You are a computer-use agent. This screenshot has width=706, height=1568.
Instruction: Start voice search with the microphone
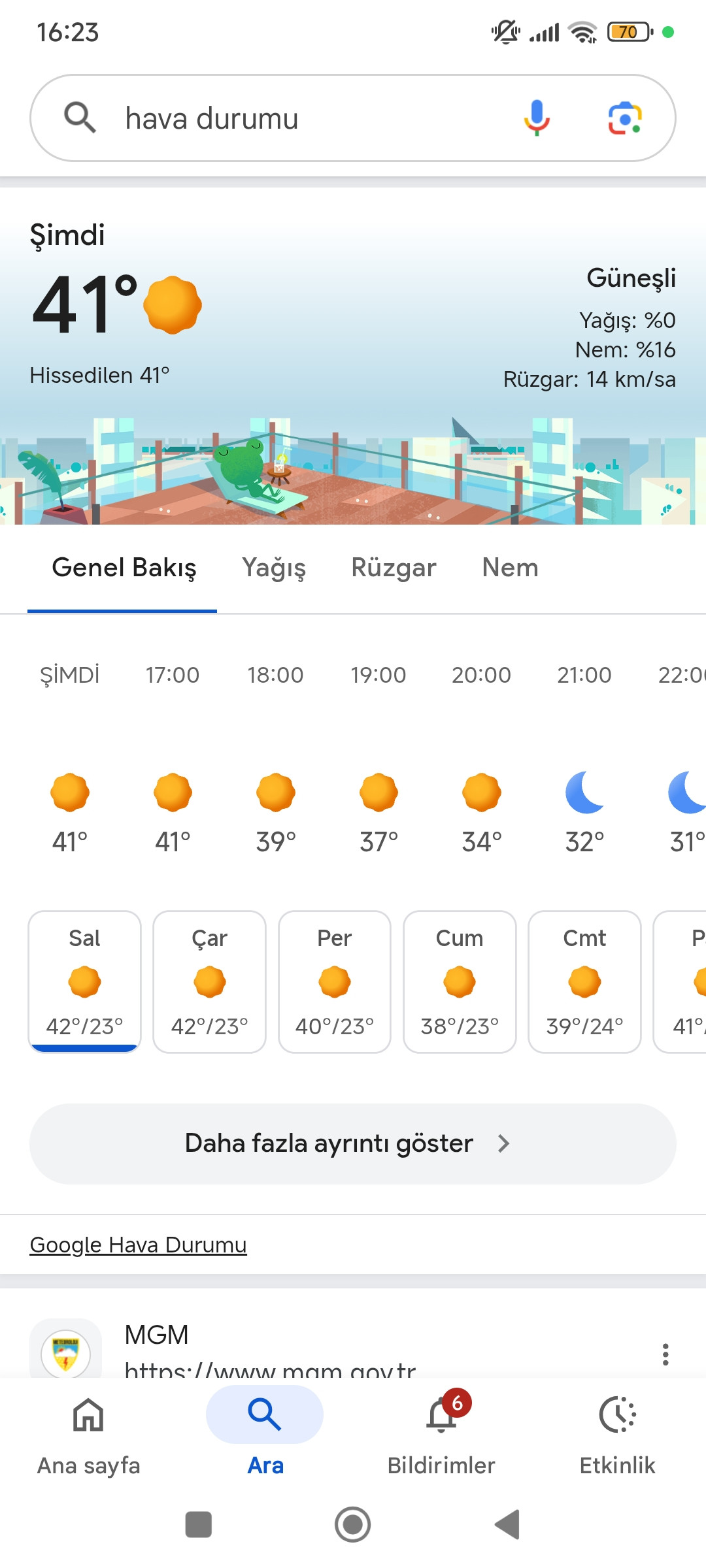pos(537,118)
